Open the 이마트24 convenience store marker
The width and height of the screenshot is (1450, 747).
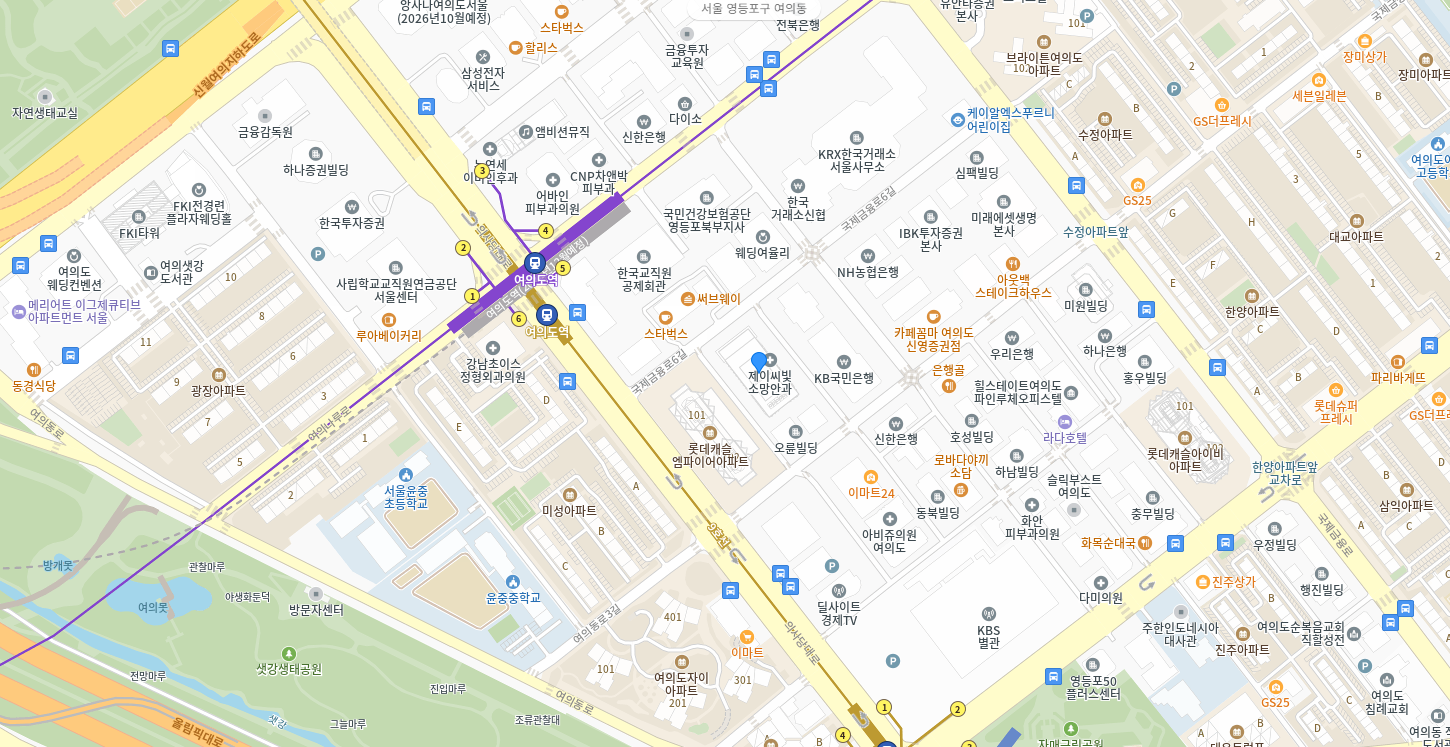coord(871,477)
